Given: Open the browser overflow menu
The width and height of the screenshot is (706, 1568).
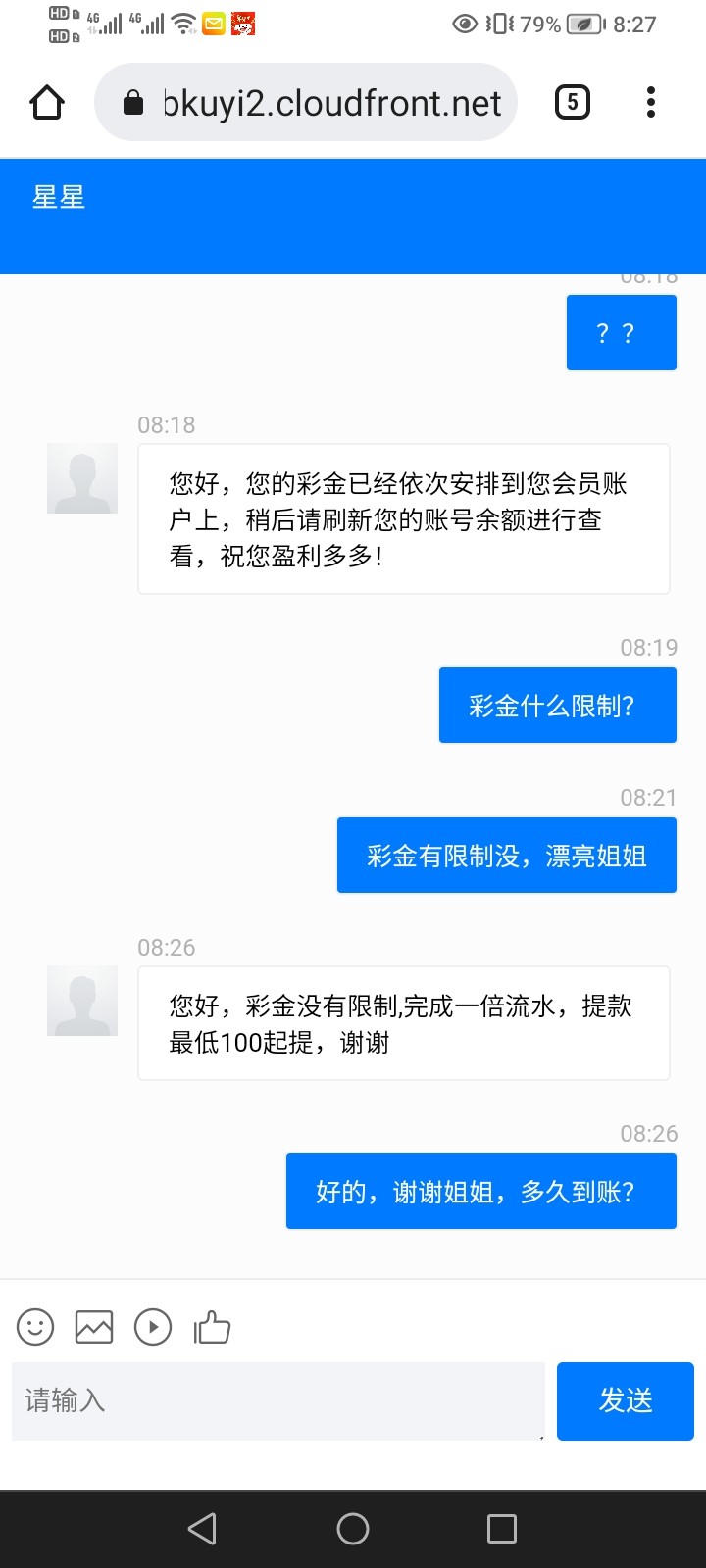Looking at the screenshot, I should coord(651,102).
